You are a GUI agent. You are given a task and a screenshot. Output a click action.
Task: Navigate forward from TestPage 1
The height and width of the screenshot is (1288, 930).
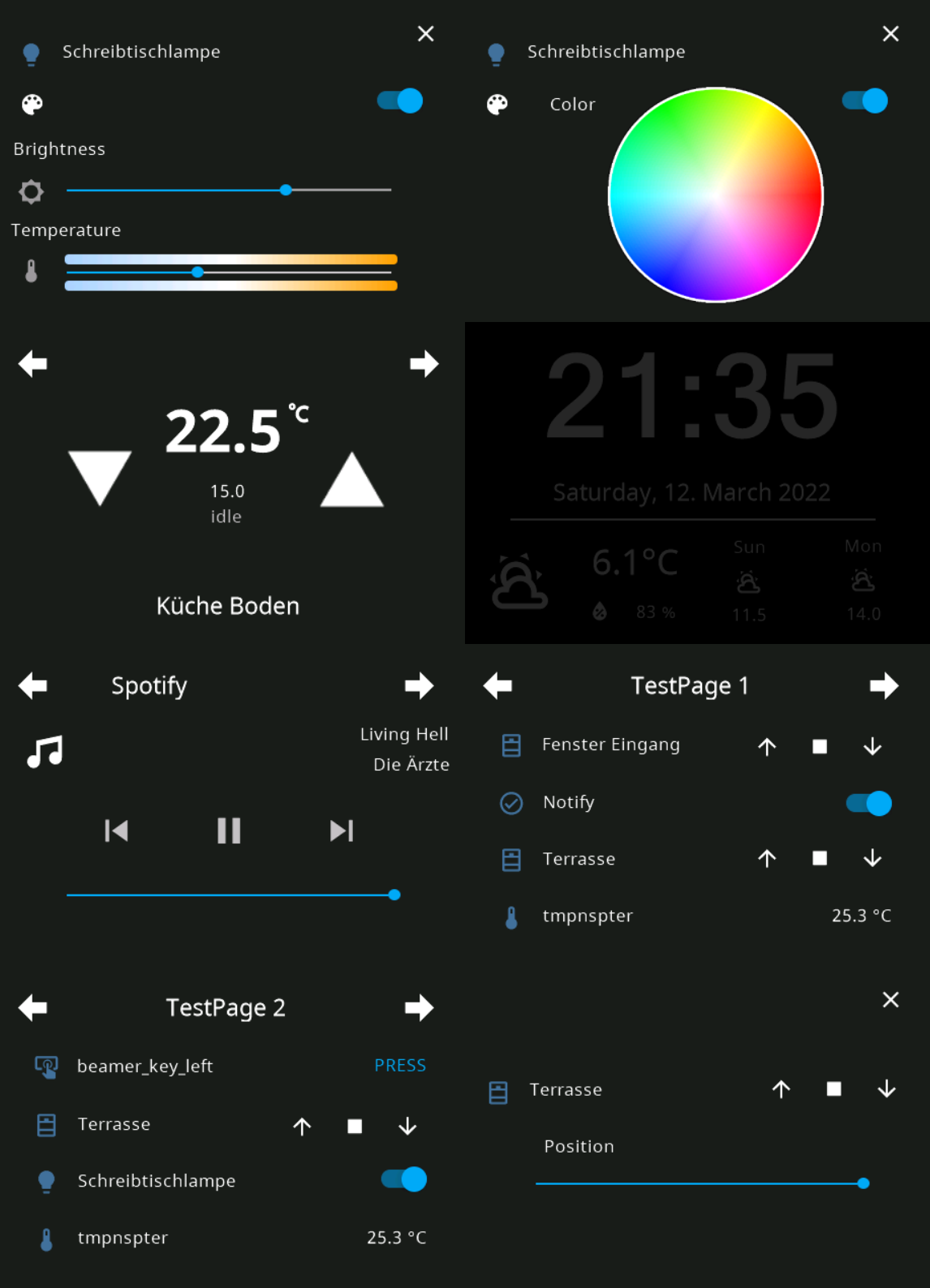[885, 685]
